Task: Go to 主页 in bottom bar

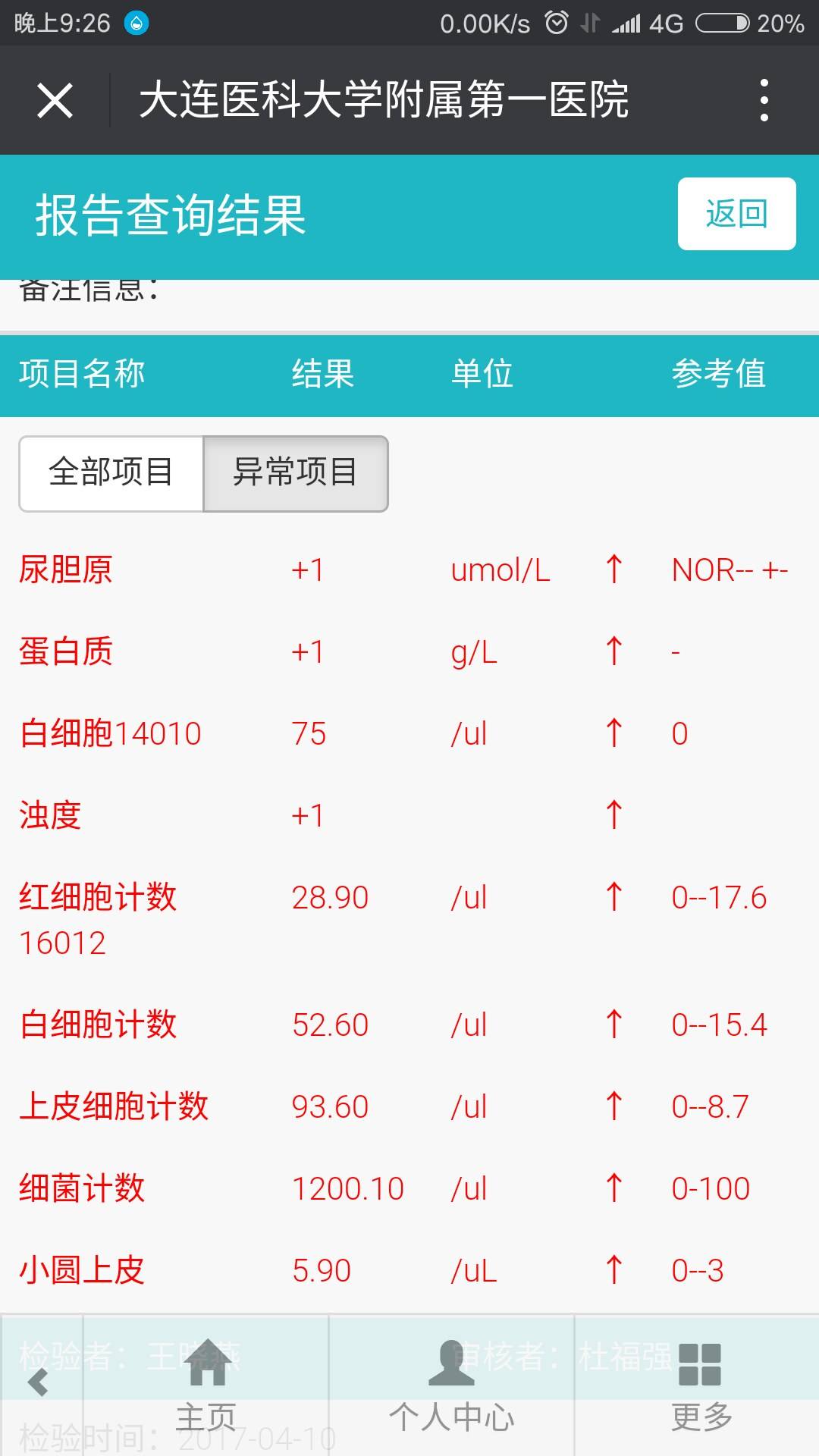Action: (x=206, y=1385)
